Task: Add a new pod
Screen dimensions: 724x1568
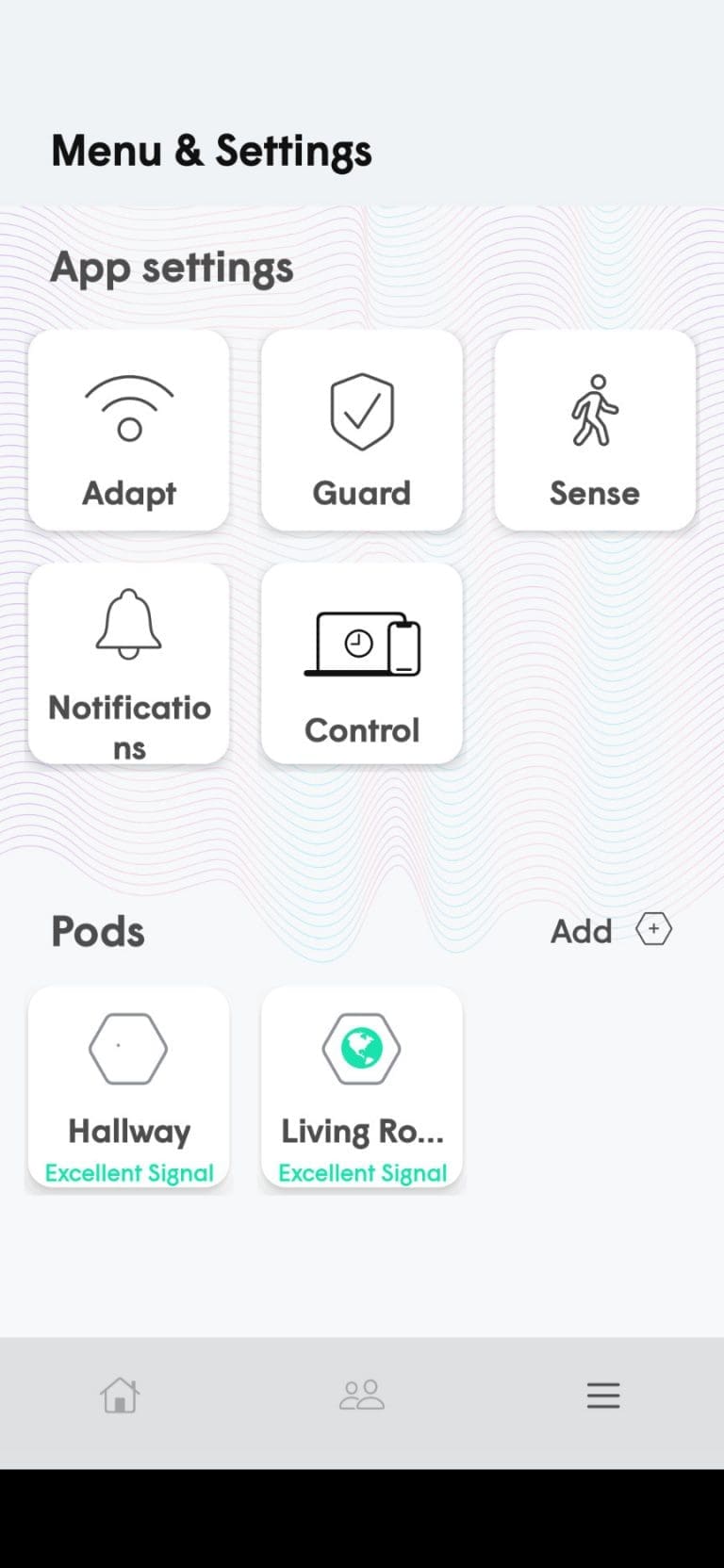Action: point(611,930)
